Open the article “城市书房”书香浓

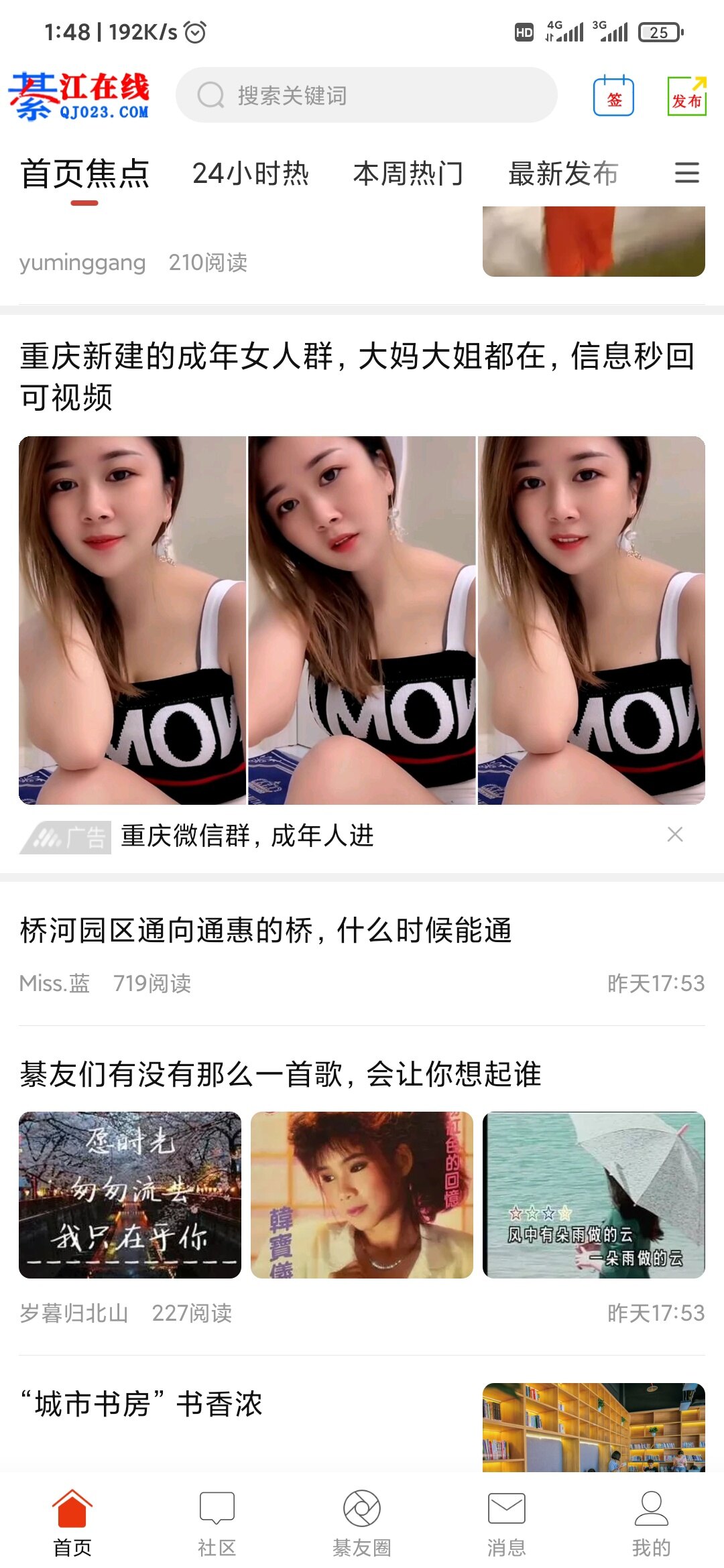click(x=141, y=1404)
